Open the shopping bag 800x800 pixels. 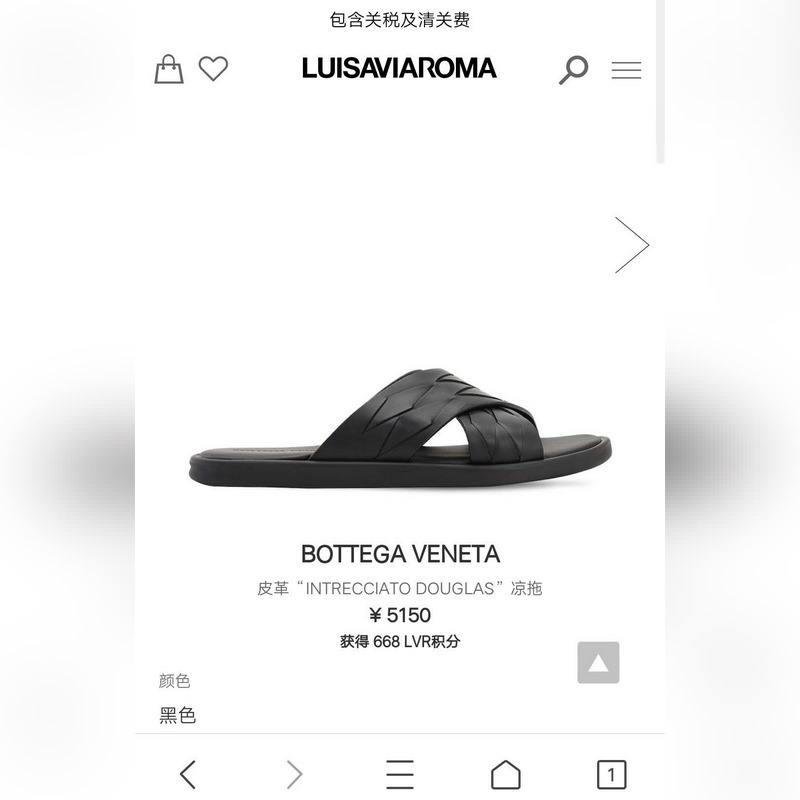(169, 69)
